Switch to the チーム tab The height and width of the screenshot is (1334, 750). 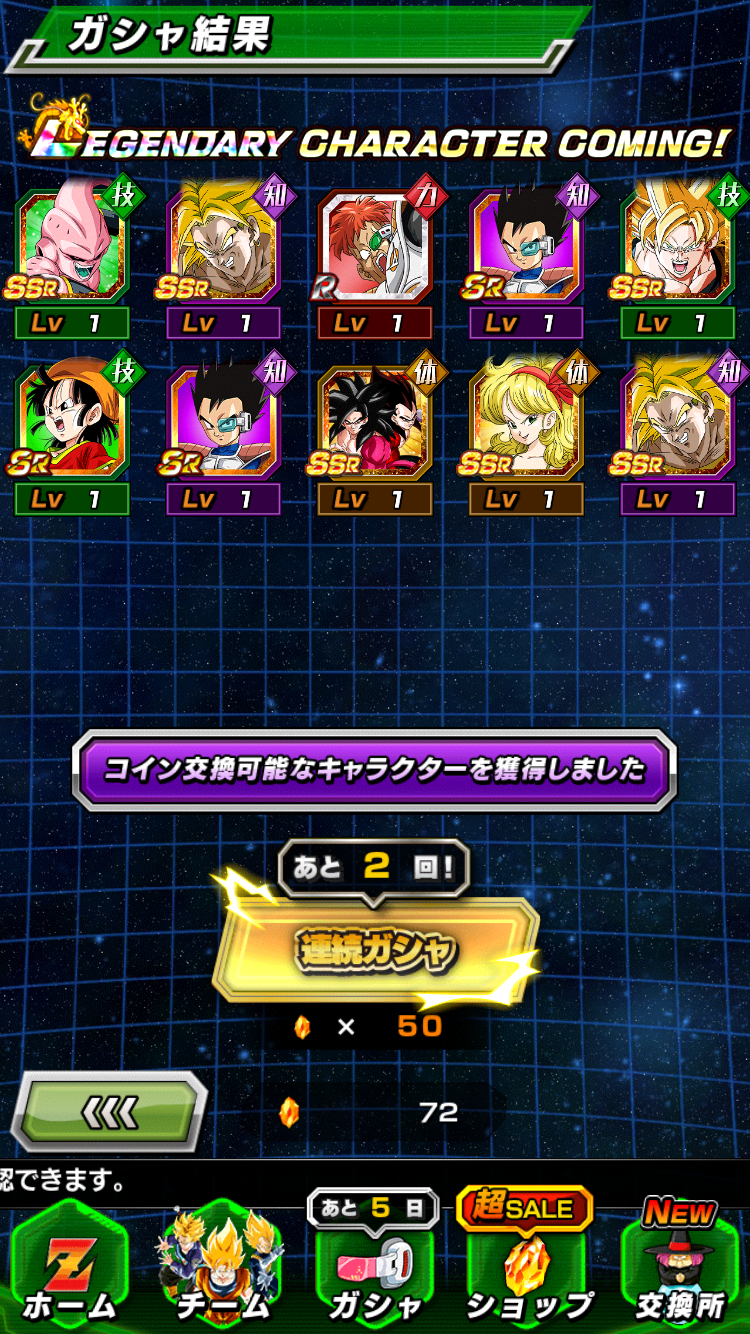click(222, 1264)
